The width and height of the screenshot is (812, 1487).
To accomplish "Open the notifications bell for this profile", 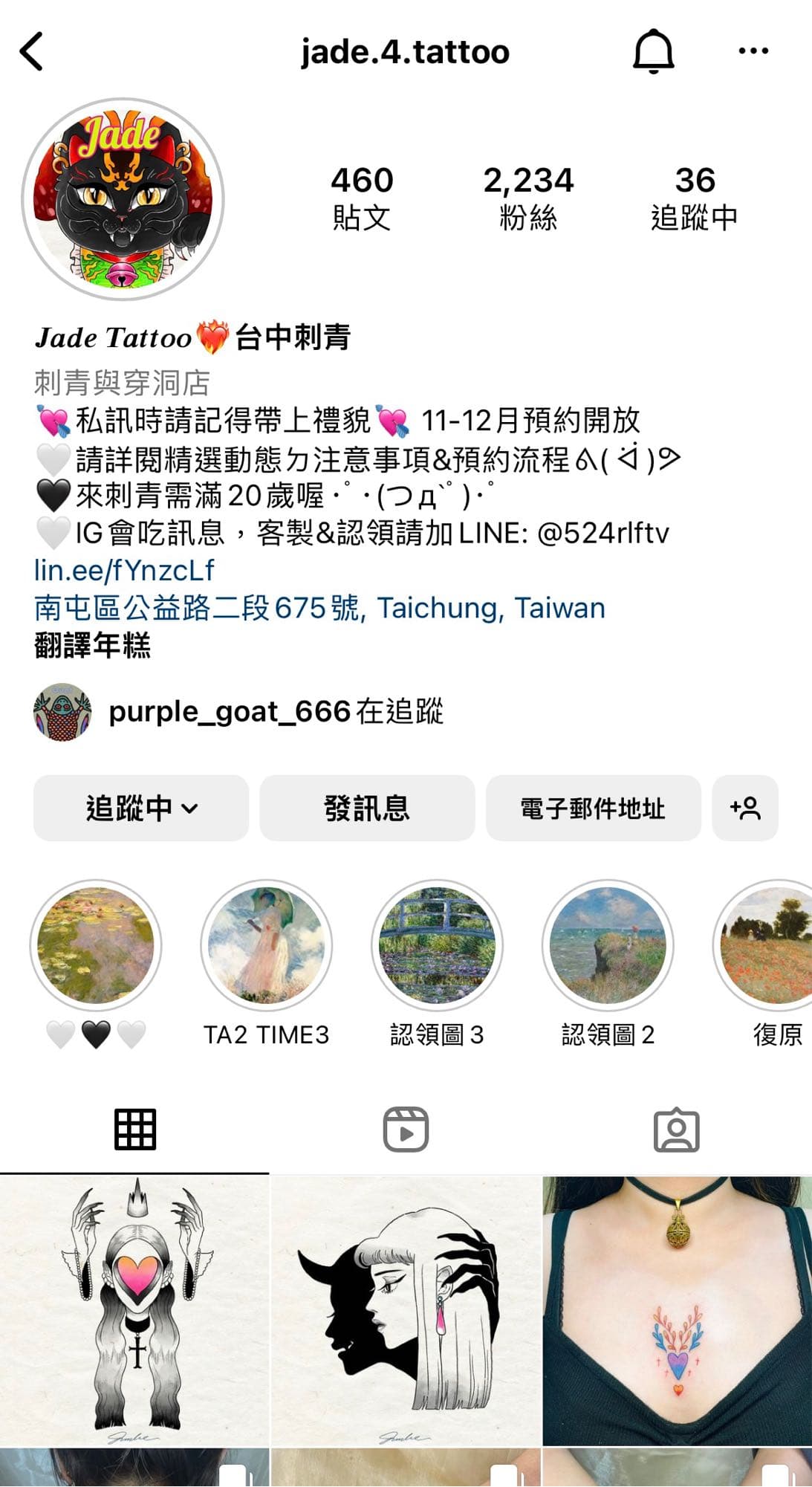I will (653, 51).
